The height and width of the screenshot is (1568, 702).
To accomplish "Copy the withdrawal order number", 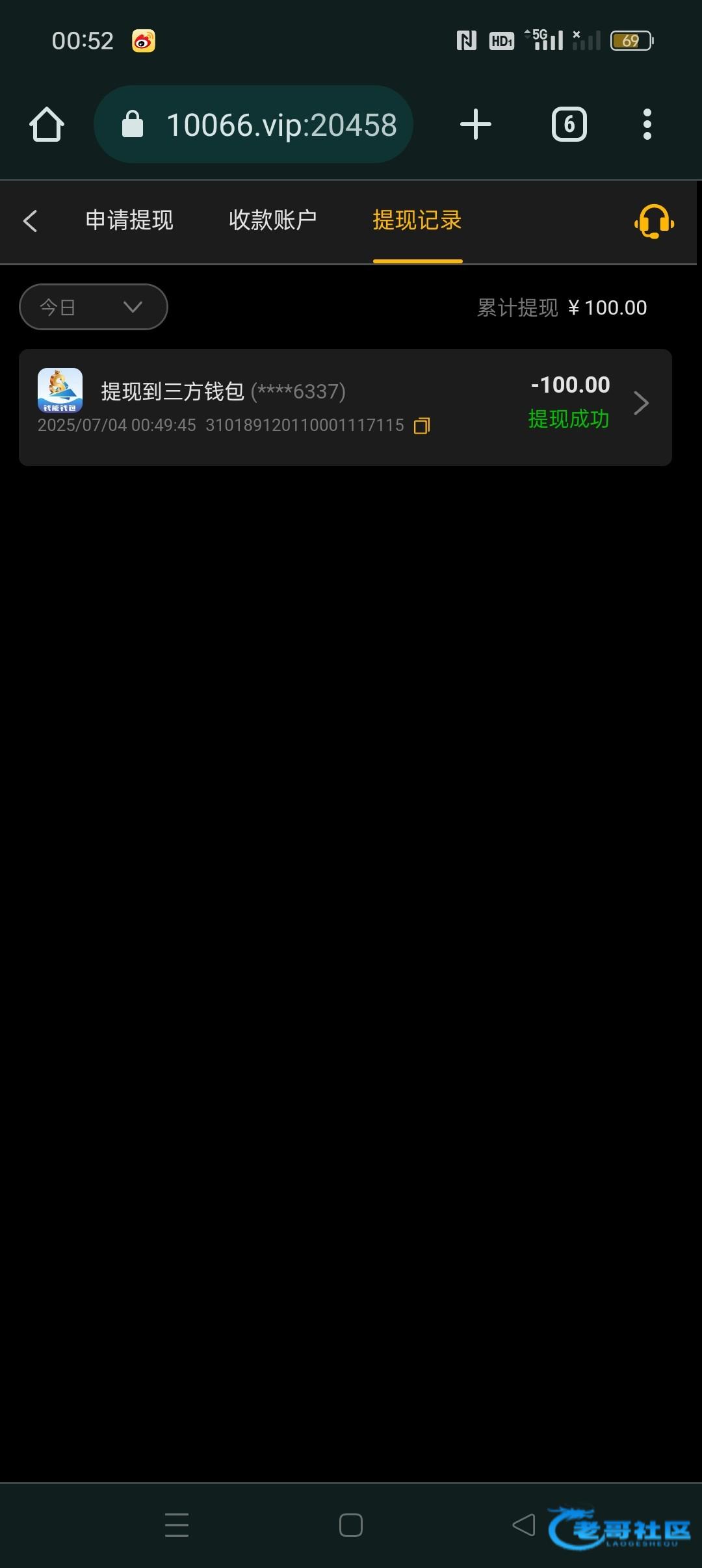I will pos(422,426).
